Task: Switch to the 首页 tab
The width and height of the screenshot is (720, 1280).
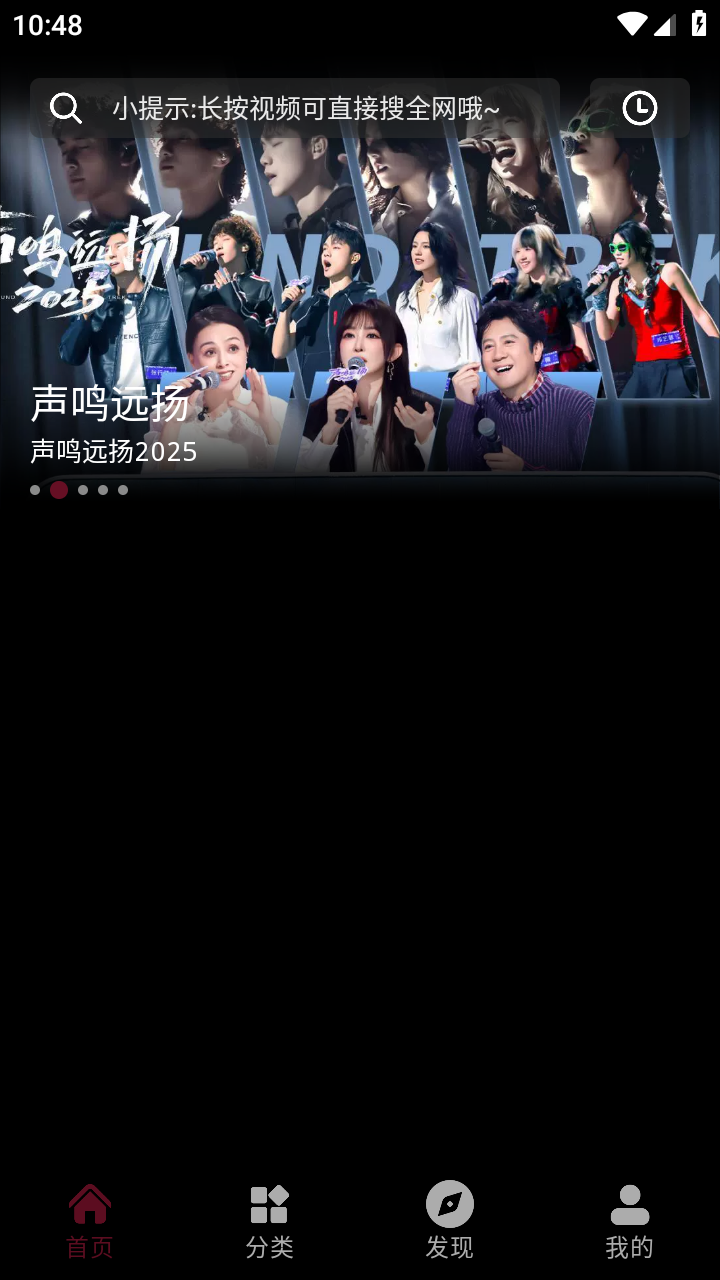Action: (90, 1220)
